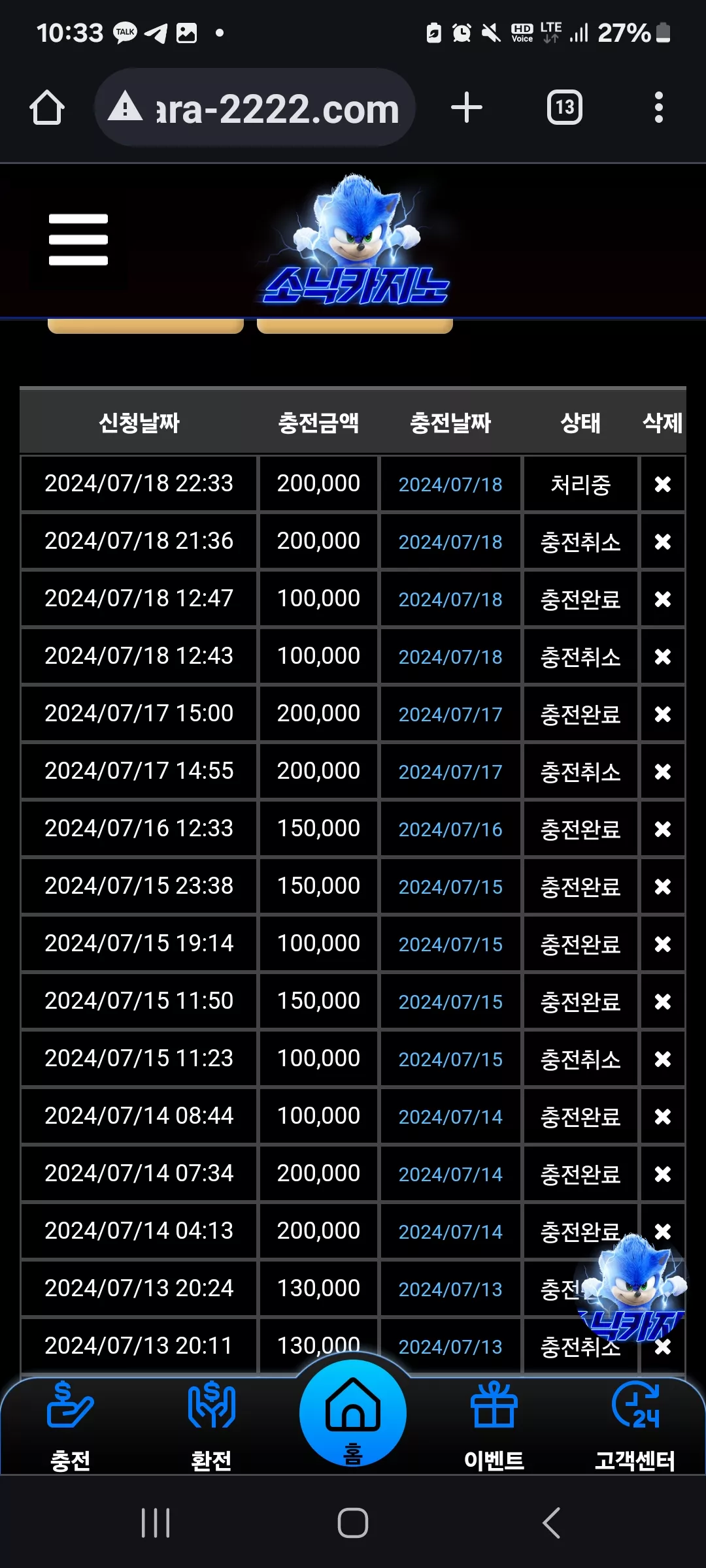Go to the browser home page

point(47,108)
